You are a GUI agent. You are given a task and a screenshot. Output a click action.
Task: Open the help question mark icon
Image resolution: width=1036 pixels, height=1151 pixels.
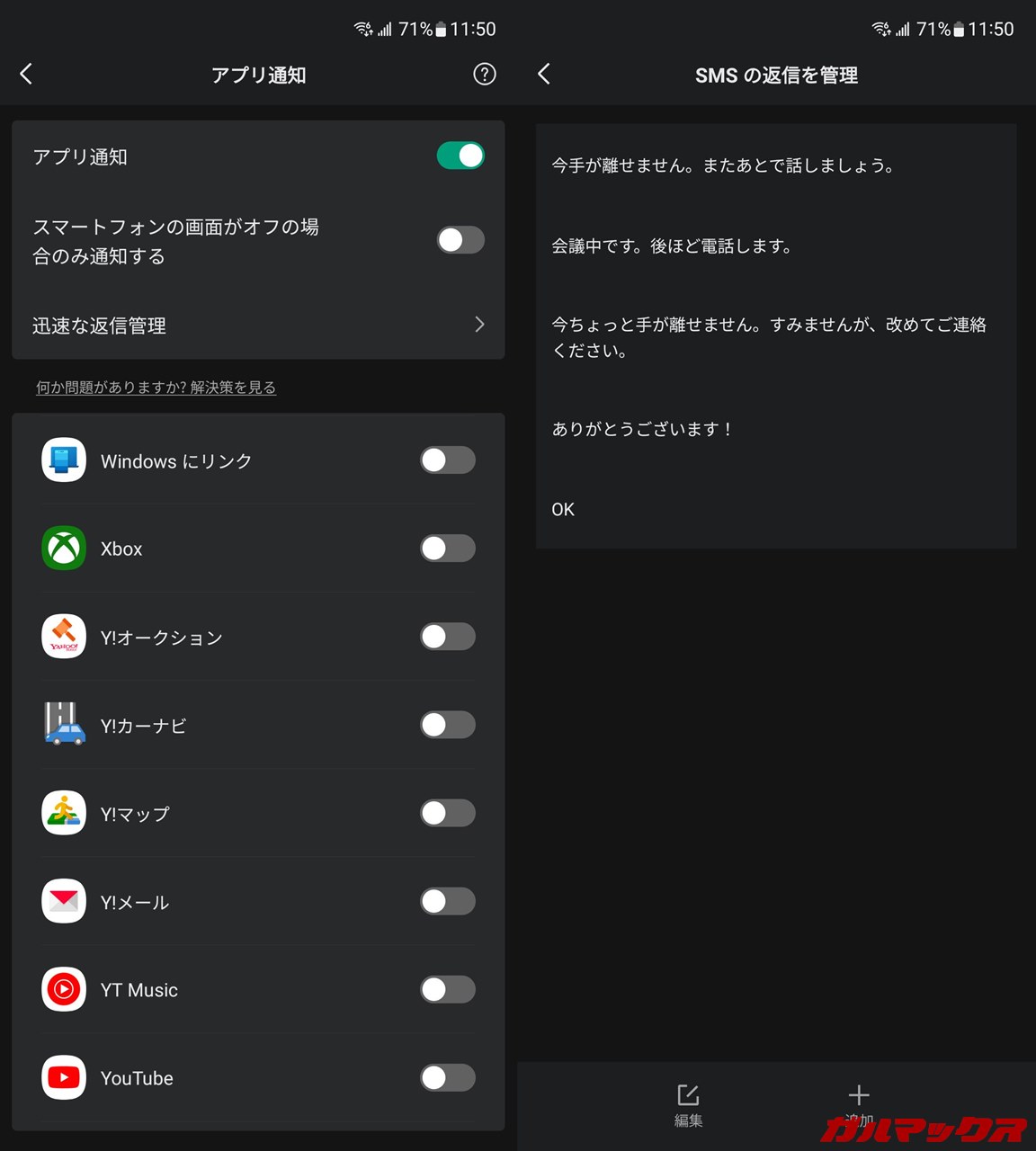pyautogui.click(x=484, y=75)
